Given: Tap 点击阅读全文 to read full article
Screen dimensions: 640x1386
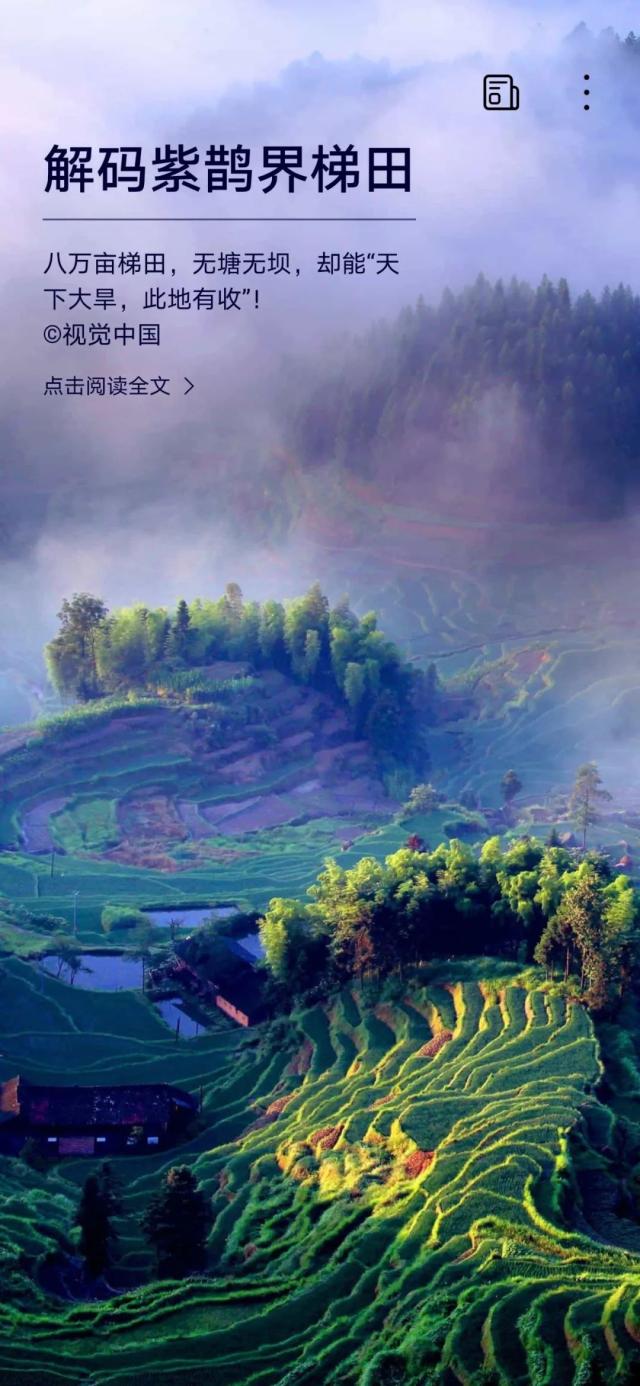Looking at the screenshot, I should pos(118,386).
